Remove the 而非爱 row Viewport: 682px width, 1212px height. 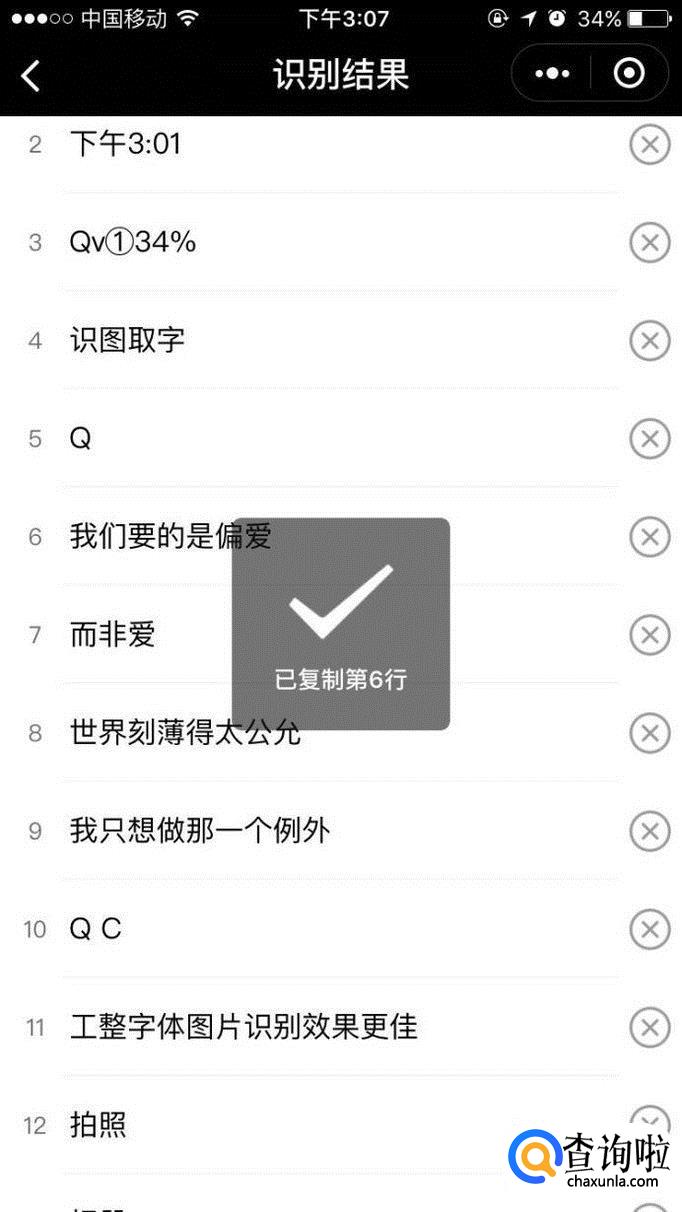click(x=649, y=635)
